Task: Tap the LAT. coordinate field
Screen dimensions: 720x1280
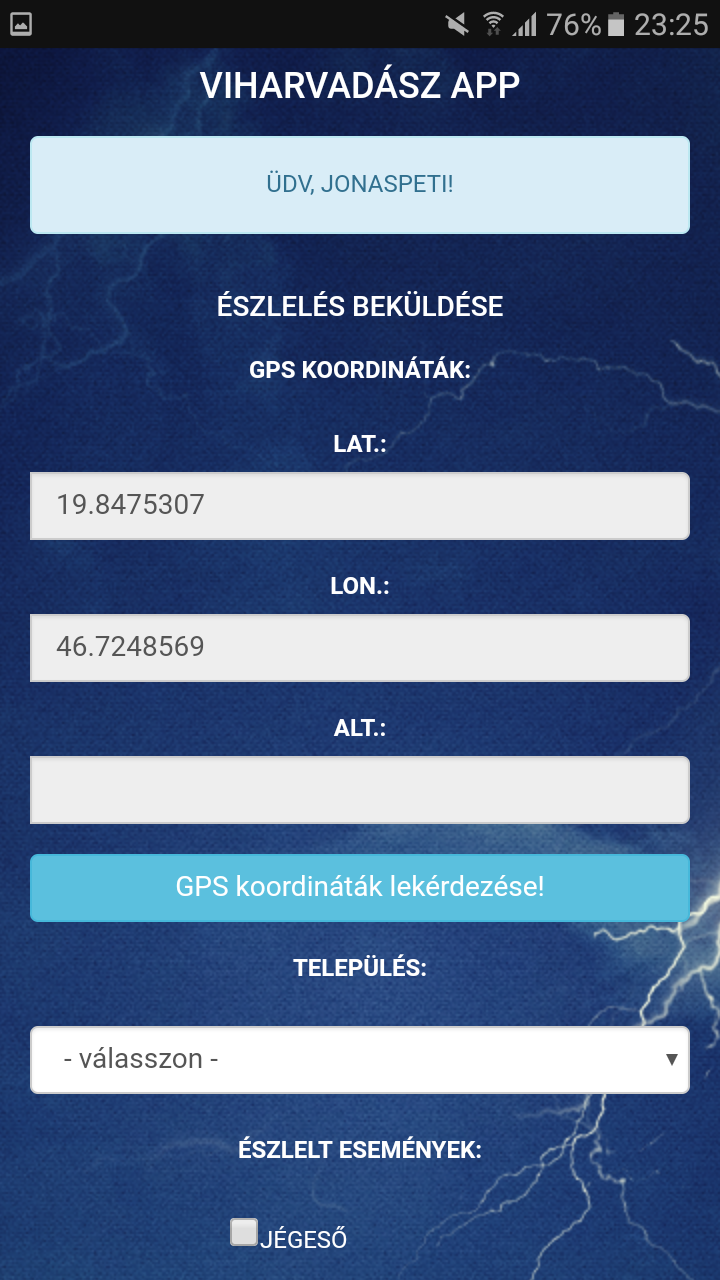Action: coord(360,506)
